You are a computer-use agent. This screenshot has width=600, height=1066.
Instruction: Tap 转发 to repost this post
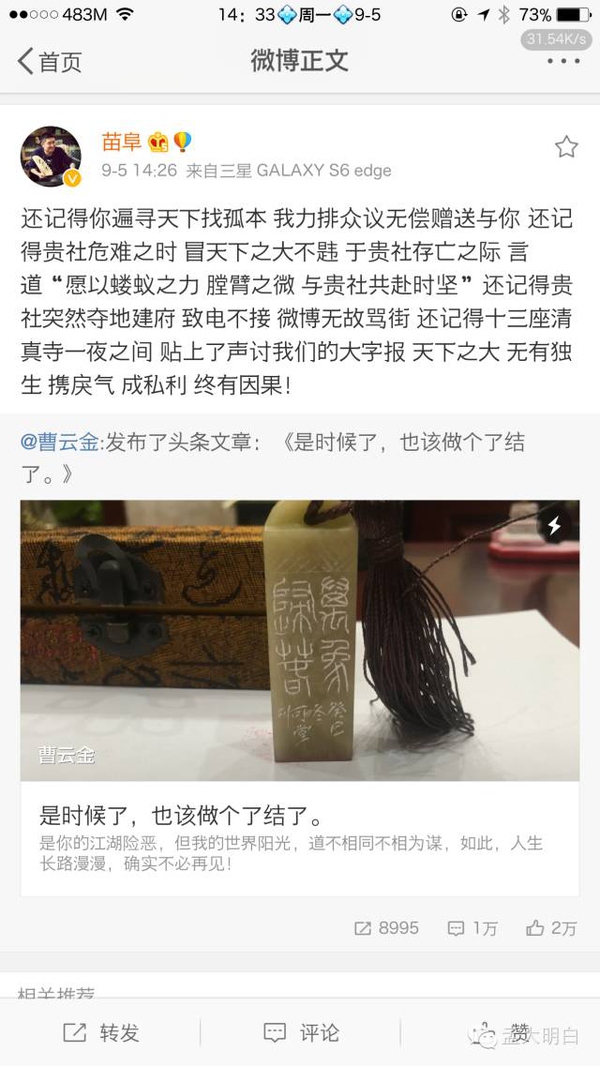tap(100, 1033)
